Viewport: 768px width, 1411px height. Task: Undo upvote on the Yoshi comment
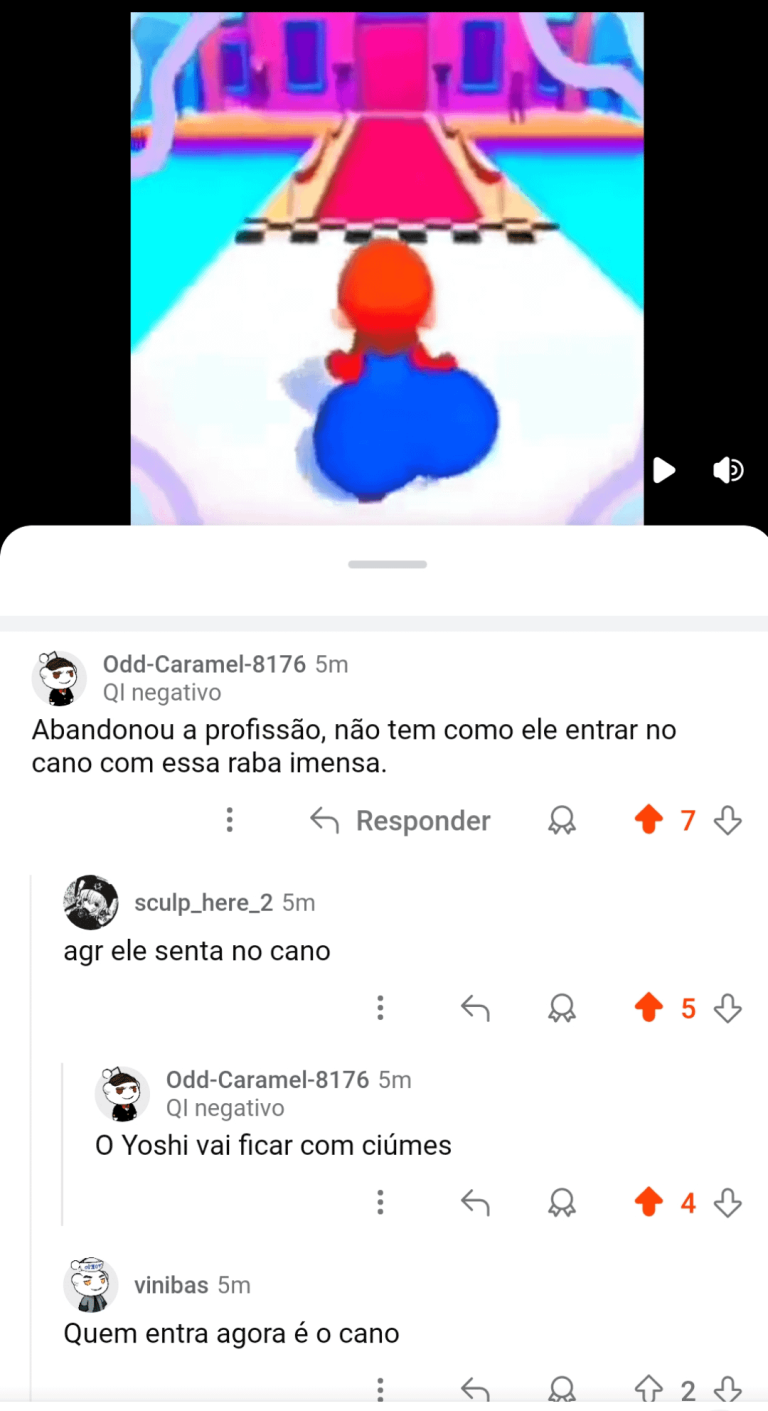click(x=649, y=1202)
